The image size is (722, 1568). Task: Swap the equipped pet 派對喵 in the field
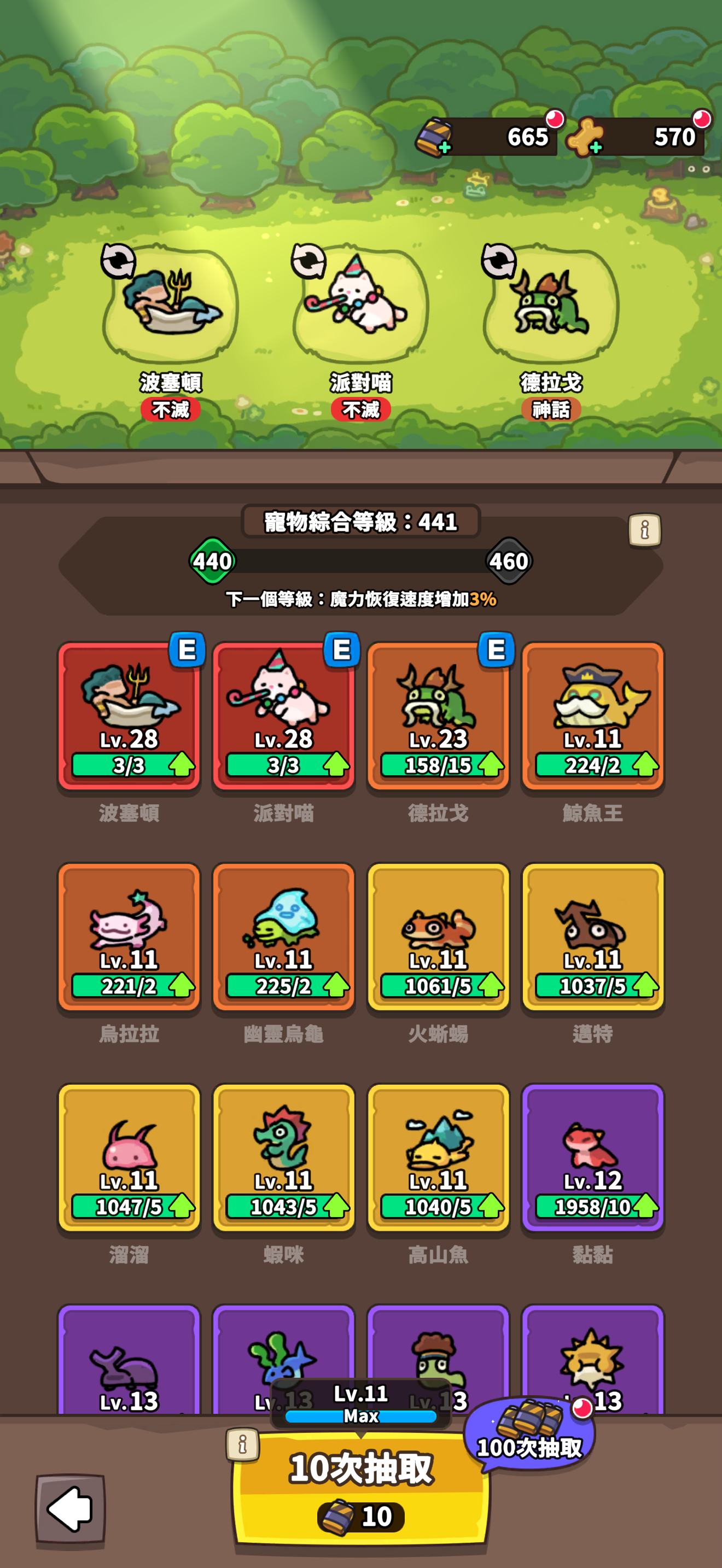point(308,261)
